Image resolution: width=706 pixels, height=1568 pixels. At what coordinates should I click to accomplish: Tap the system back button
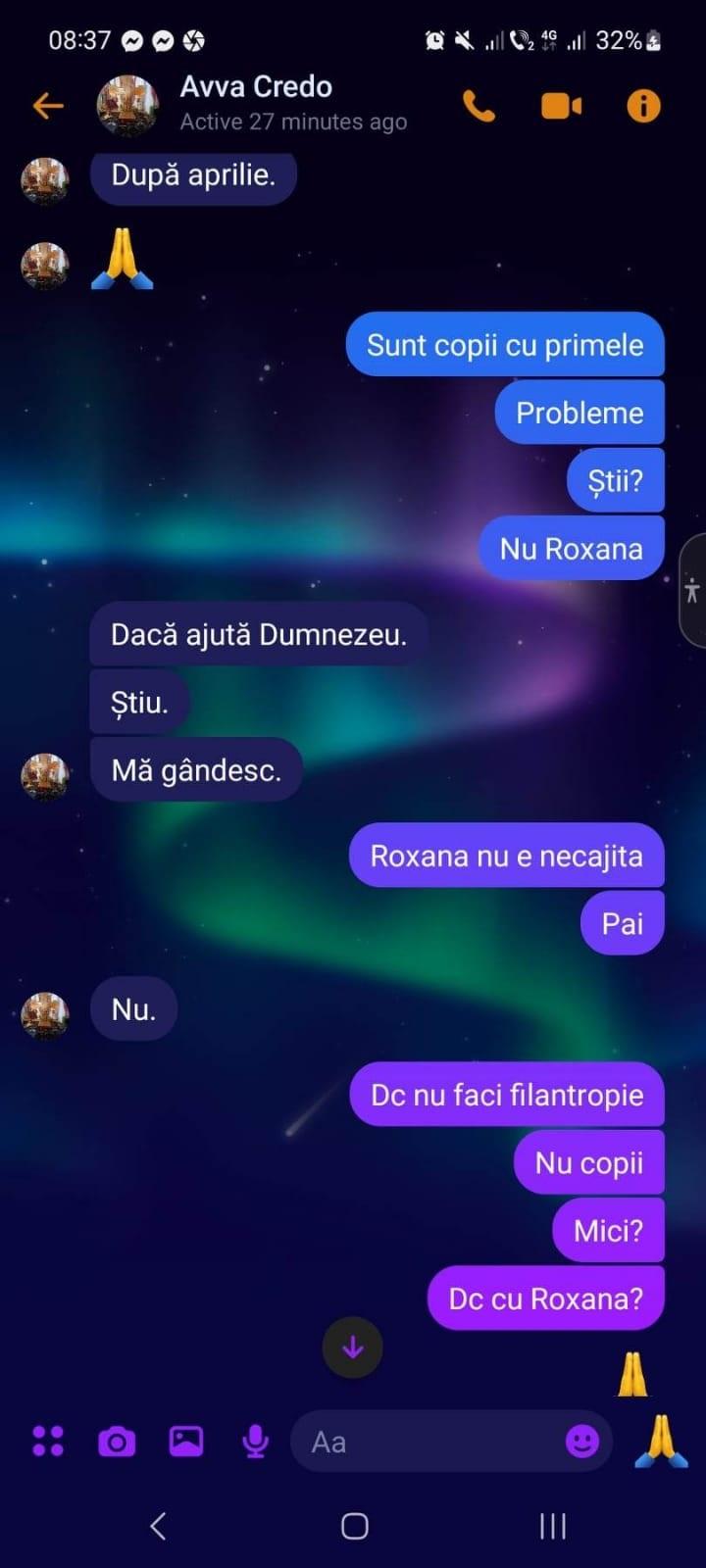coord(158,1525)
